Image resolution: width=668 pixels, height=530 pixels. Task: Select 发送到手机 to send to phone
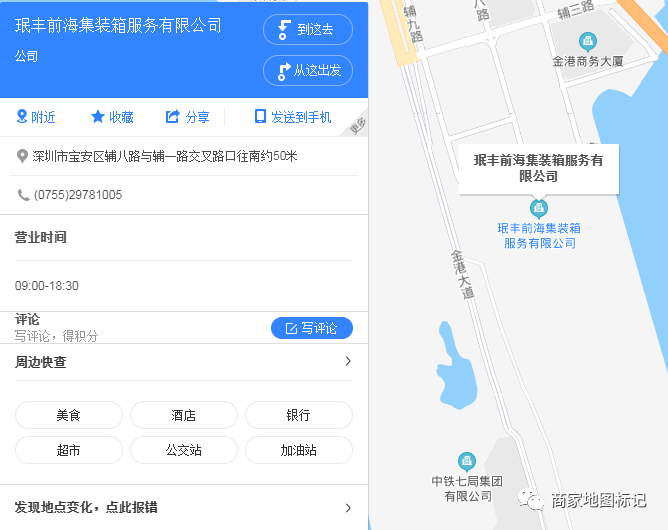coord(293,117)
